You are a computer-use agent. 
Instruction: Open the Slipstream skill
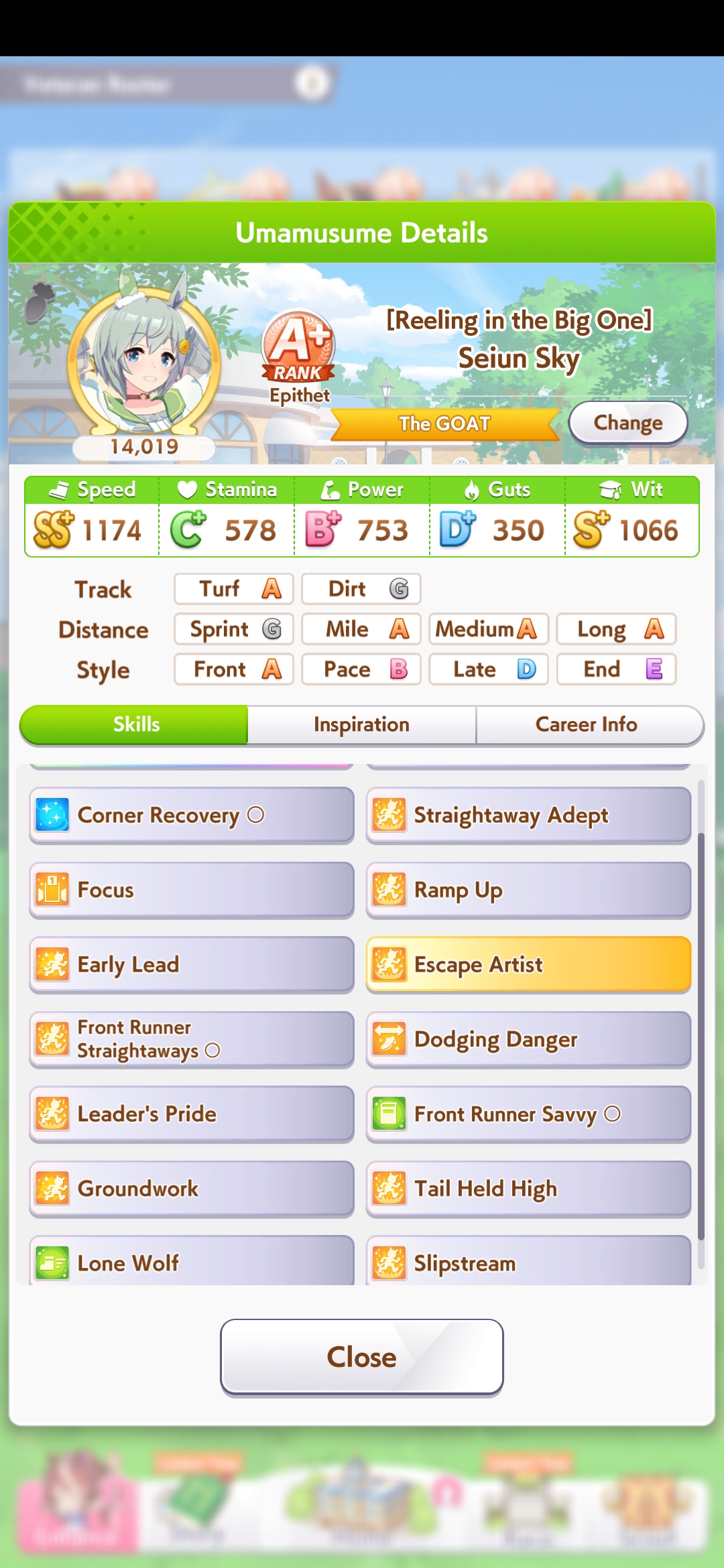(x=528, y=1261)
